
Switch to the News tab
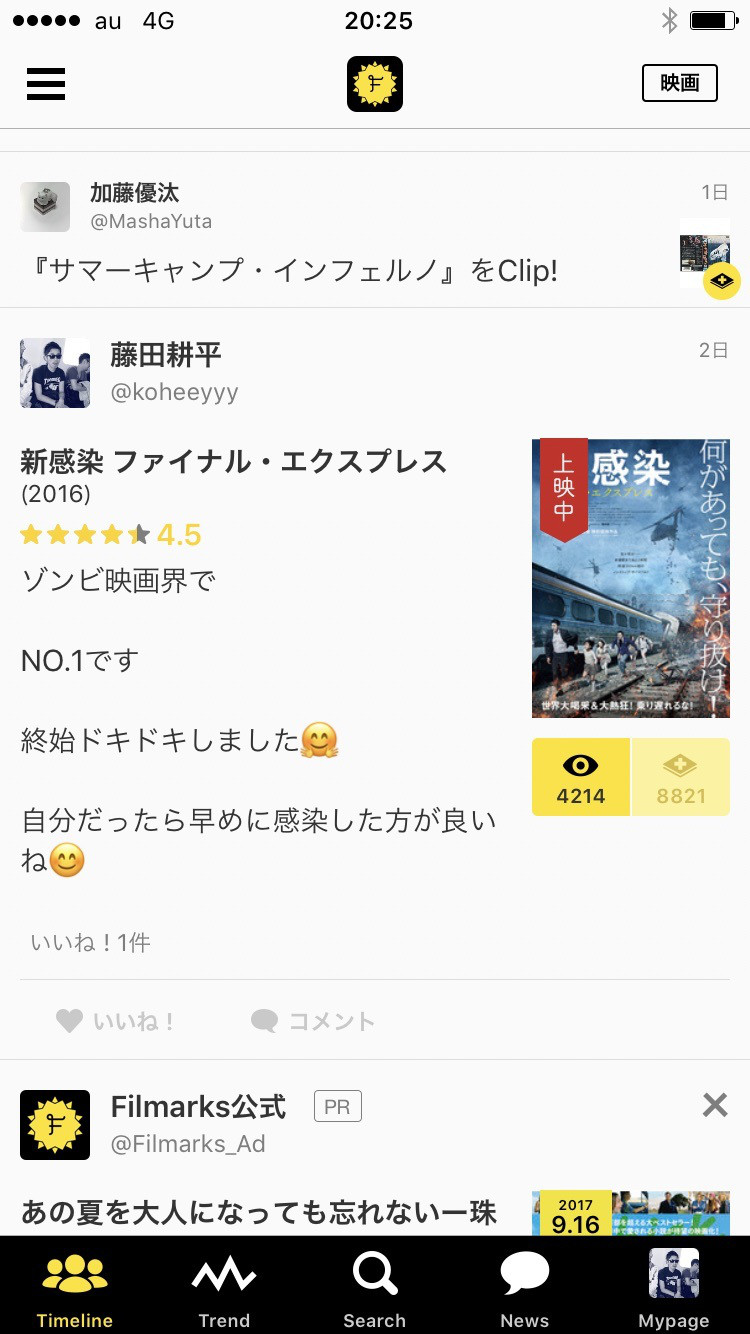pyautogui.click(x=524, y=1288)
